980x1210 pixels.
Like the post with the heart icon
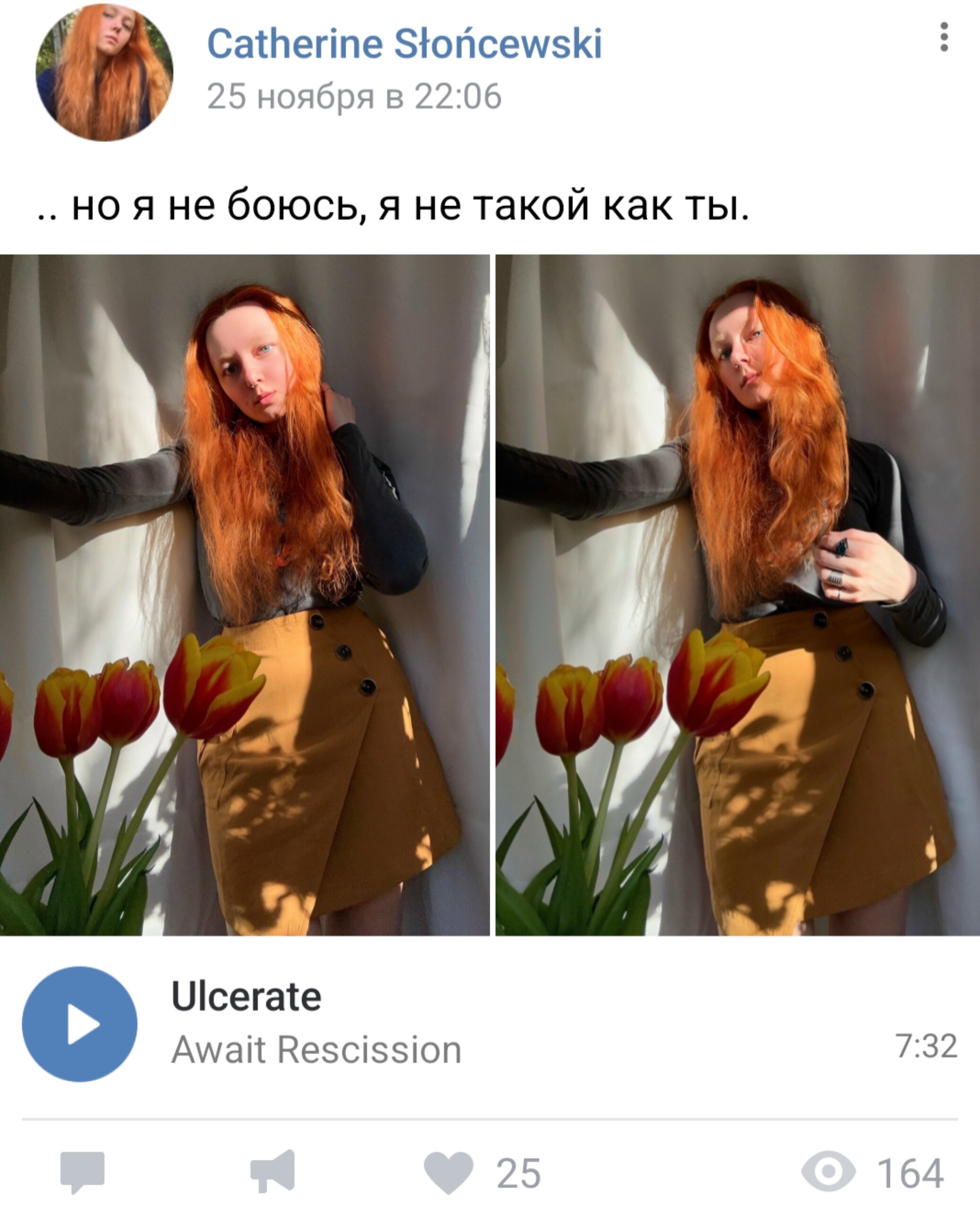pos(448,1172)
